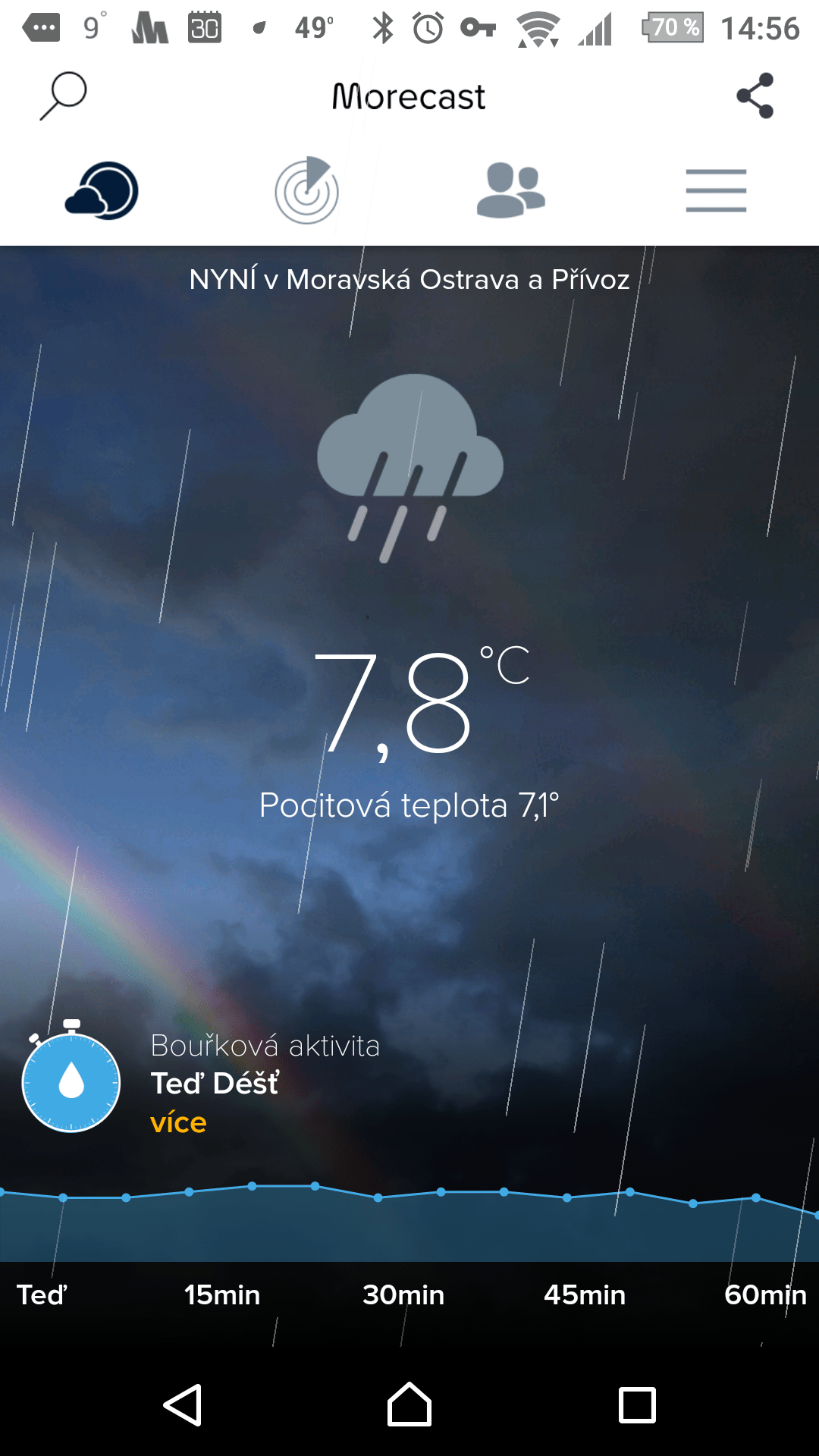Image resolution: width=819 pixels, height=1456 pixels.
Task: Share the current weather
Action: [x=755, y=96]
